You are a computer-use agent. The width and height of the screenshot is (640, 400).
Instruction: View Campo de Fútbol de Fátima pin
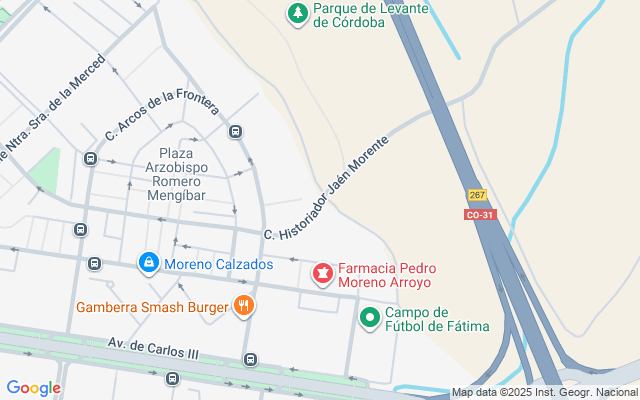click(370, 318)
